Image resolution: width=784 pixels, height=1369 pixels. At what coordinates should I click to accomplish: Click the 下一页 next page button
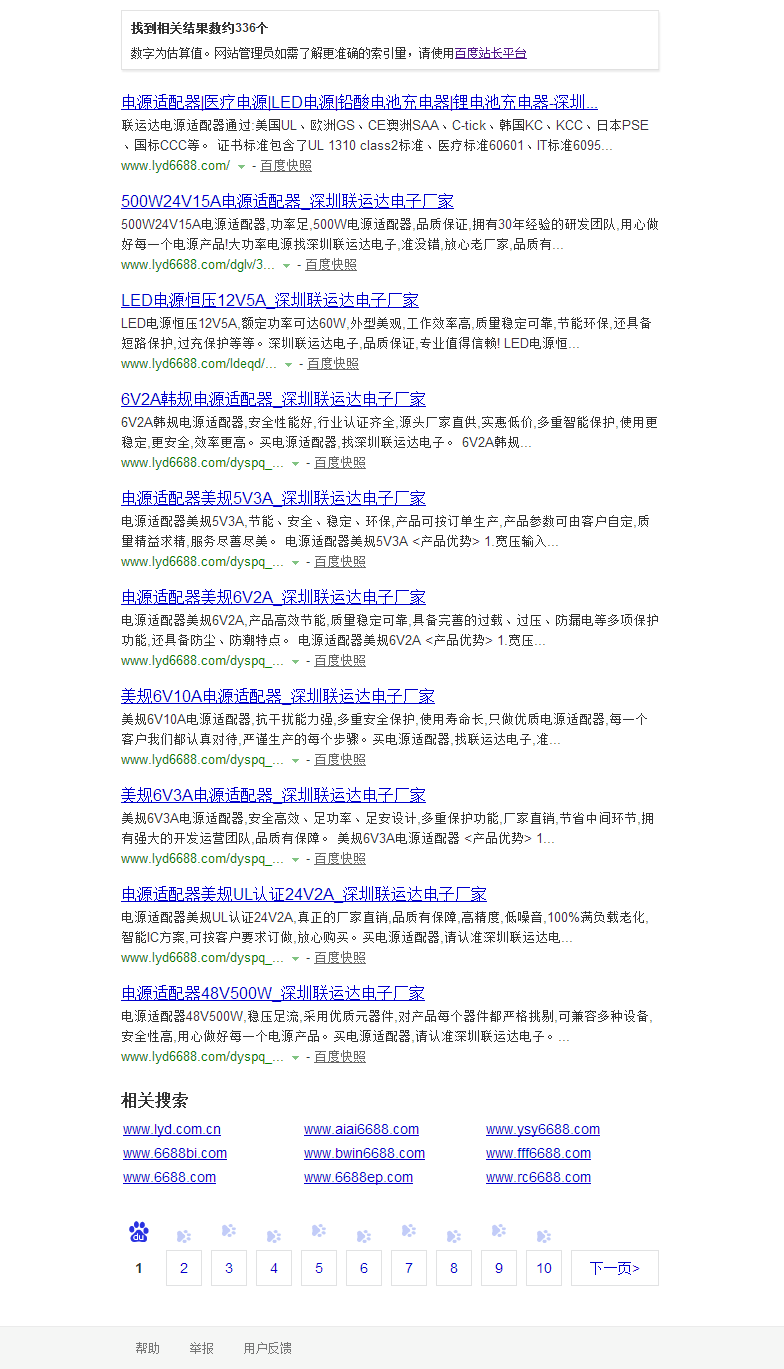point(614,1267)
